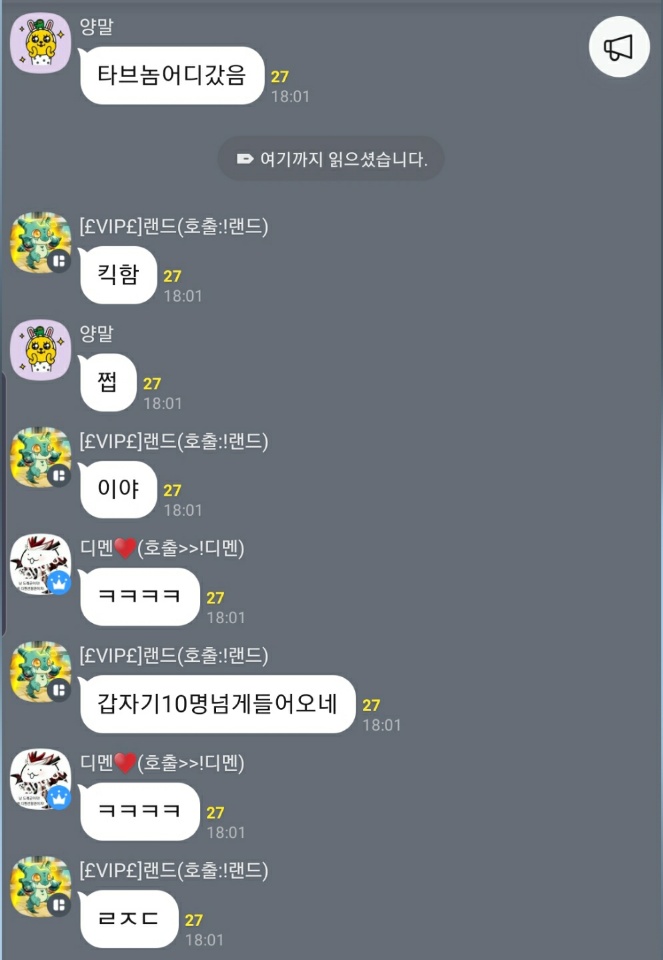663x960 pixels.
Task: View 양말's profile avatar next to 쩝
Action: 40,350
